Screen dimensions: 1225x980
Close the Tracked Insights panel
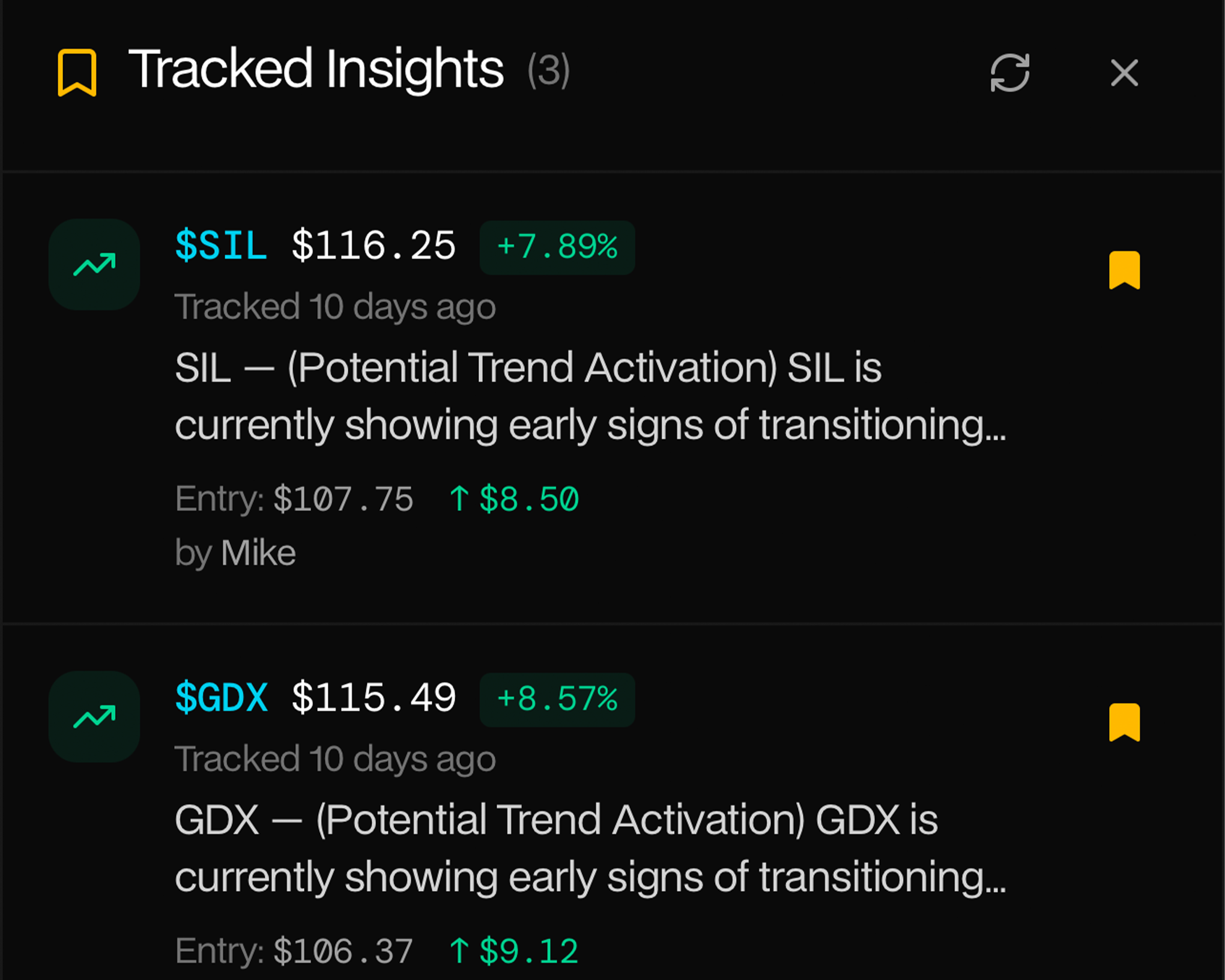pos(1124,73)
